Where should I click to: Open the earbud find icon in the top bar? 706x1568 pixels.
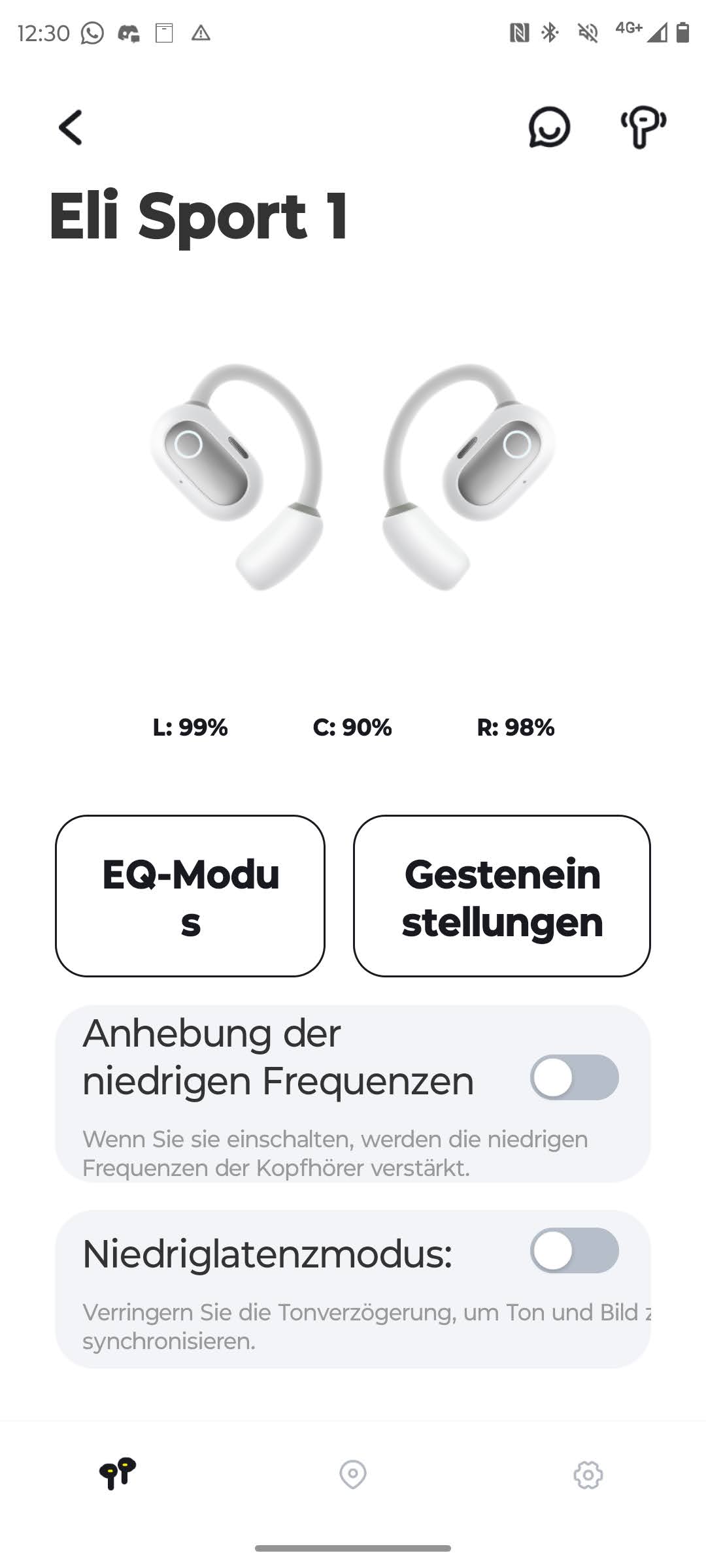pos(643,127)
